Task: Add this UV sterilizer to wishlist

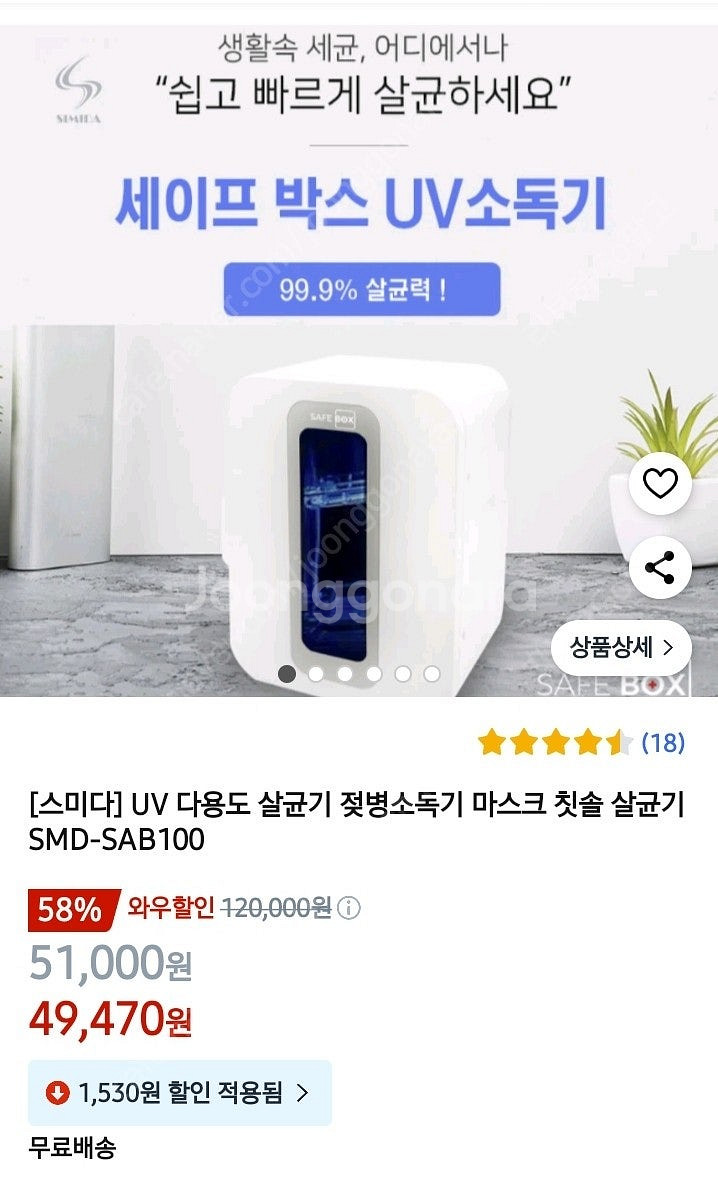Action: coord(660,483)
